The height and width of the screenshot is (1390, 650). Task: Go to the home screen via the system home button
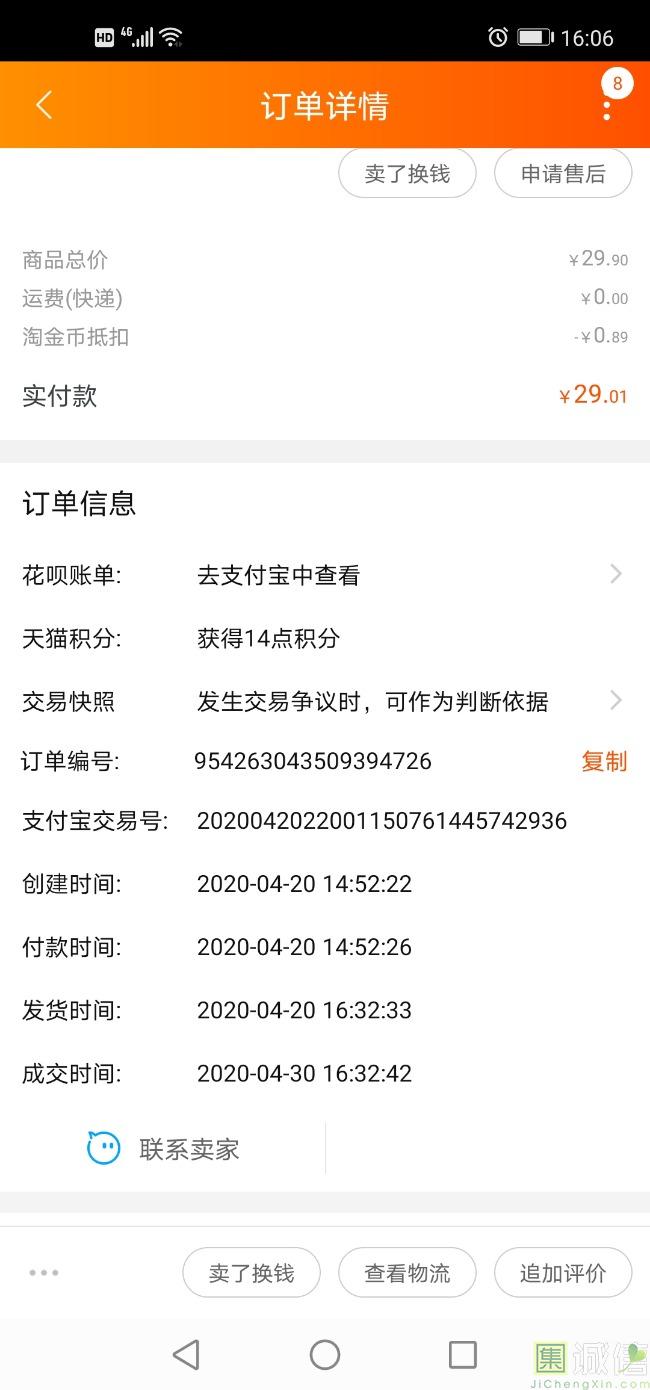pyautogui.click(x=325, y=1355)
